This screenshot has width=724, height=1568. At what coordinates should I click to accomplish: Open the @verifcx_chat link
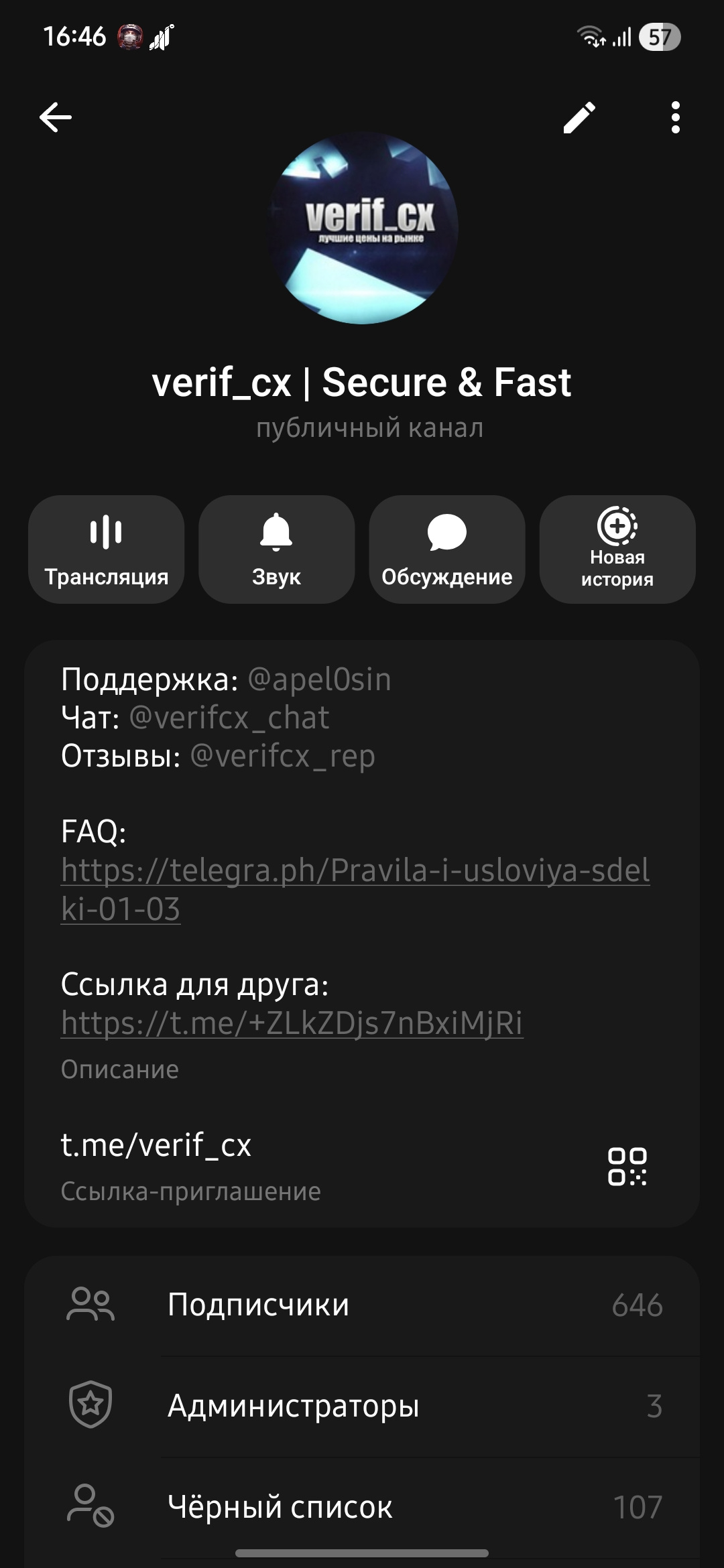(229, 718)
